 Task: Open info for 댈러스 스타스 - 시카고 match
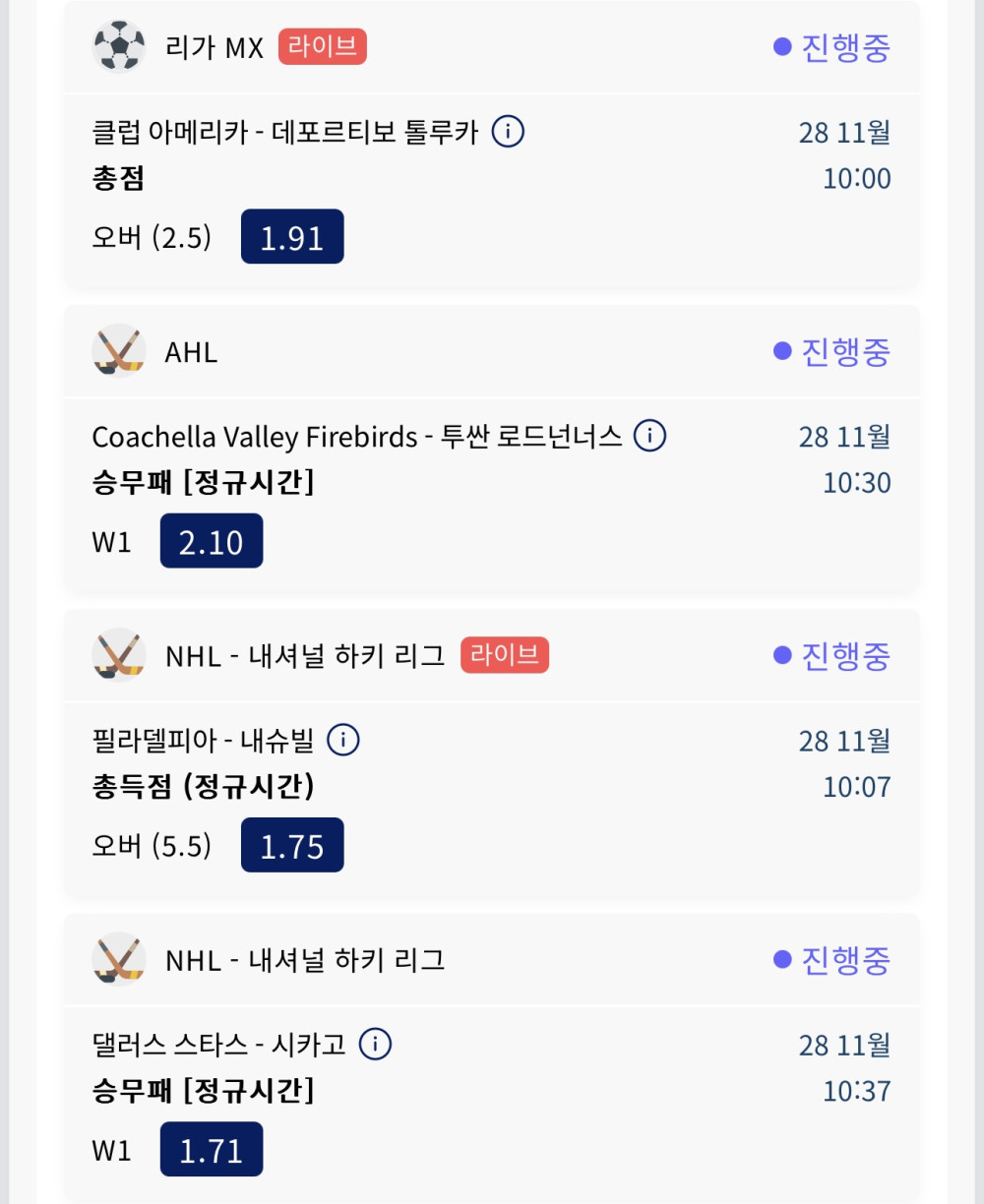point(375,1044)
